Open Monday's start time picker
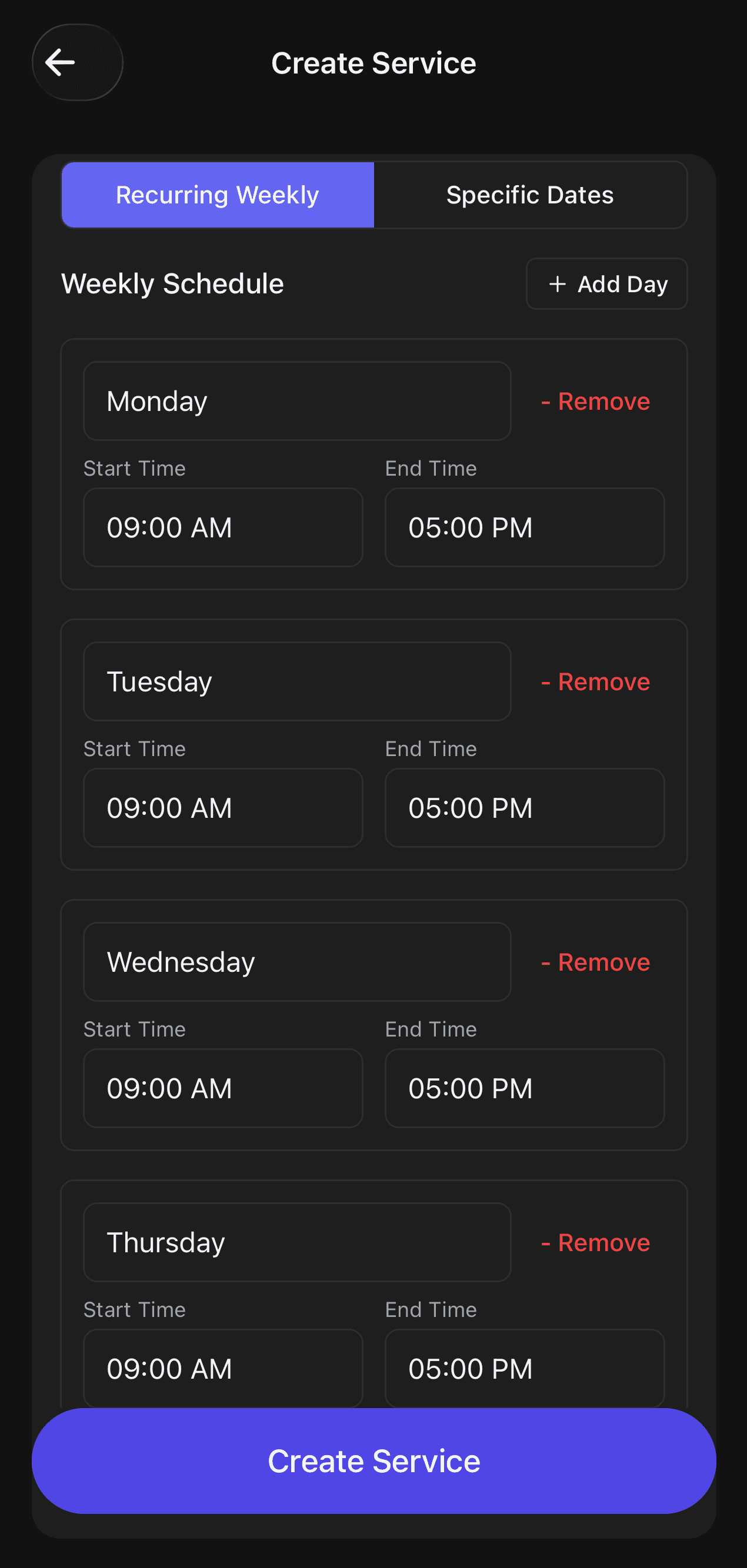 click(x=223, y=527)
